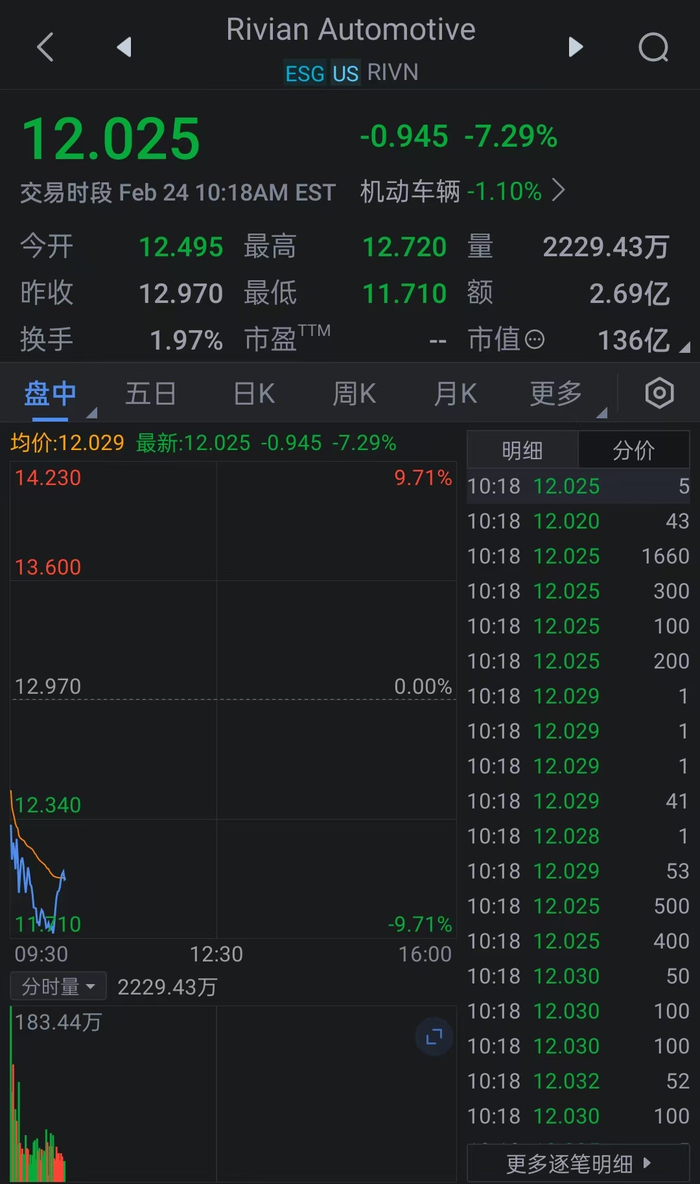
Task: Switch to the 分价 tab
Action: point(634,451)
